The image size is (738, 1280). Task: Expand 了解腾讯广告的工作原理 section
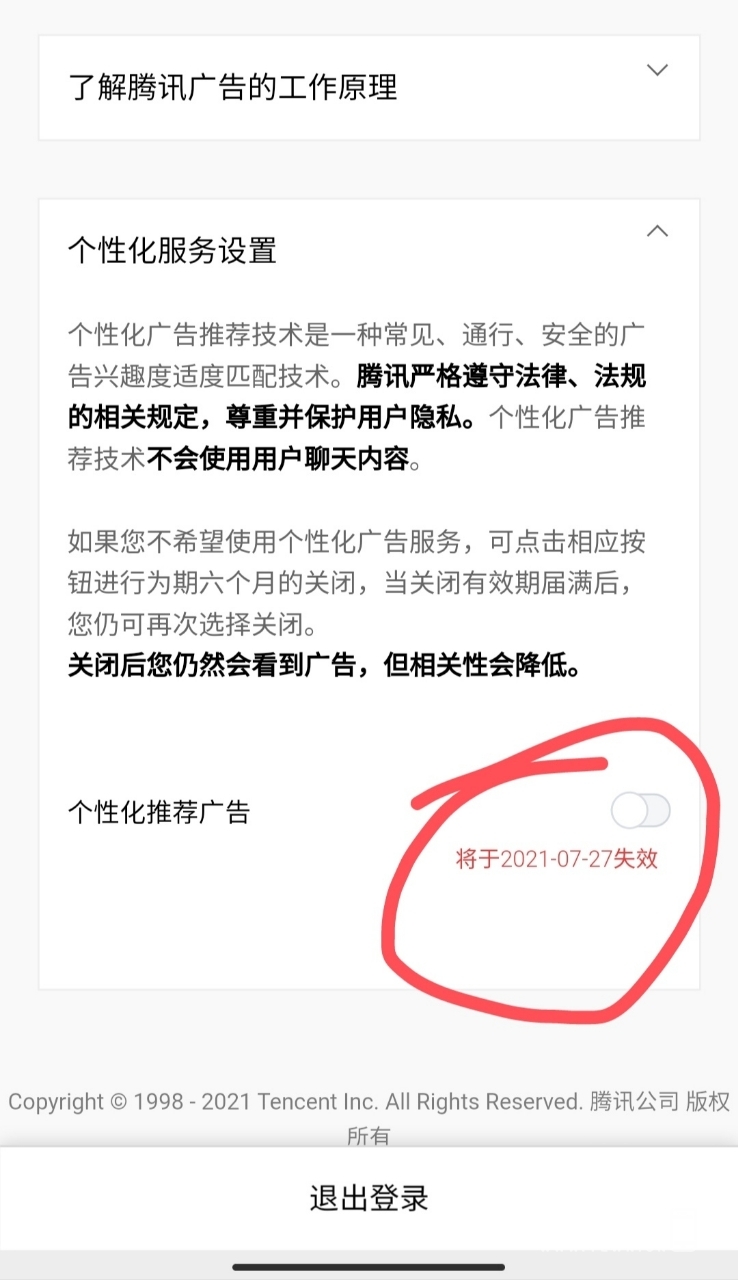click(x=656, y=71)
